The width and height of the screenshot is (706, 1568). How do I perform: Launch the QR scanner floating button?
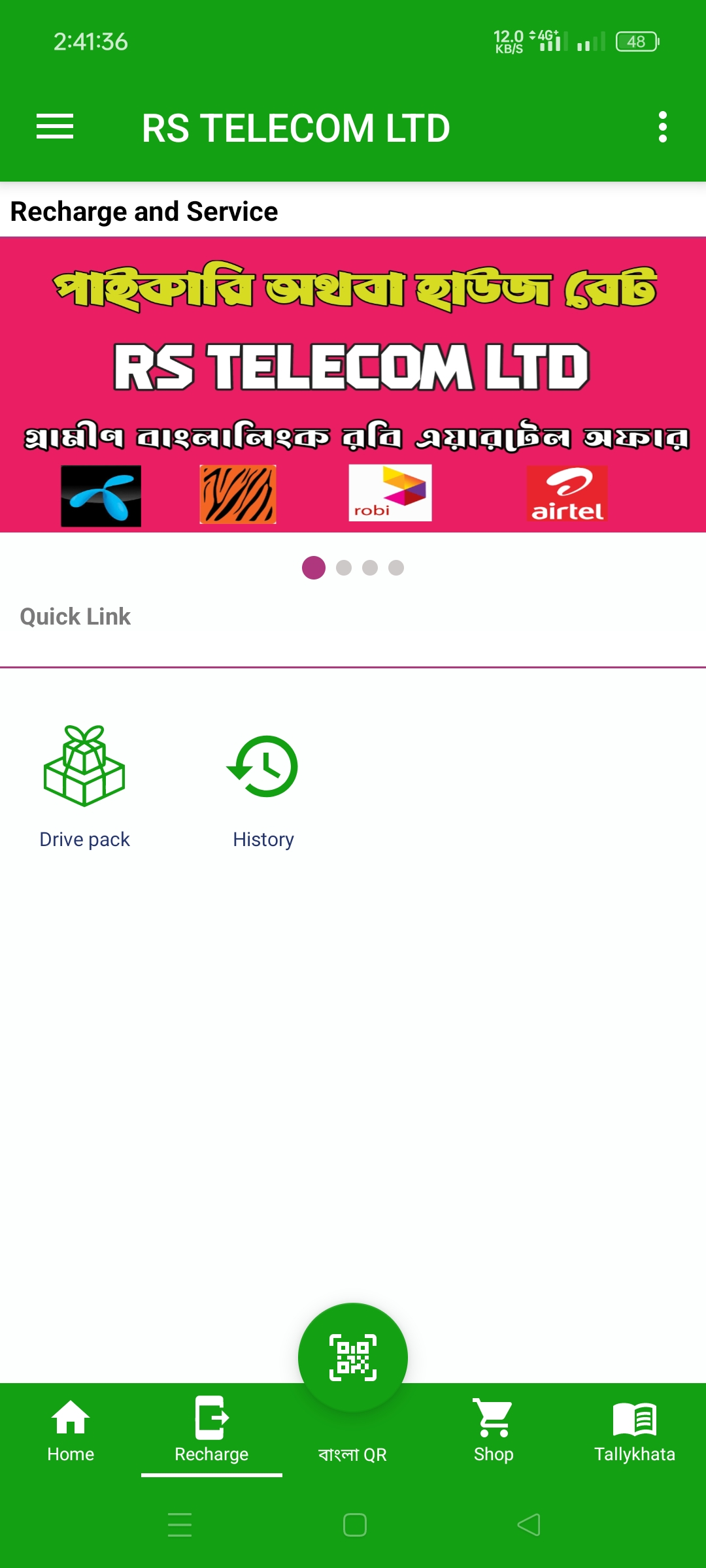point(353,1358)
